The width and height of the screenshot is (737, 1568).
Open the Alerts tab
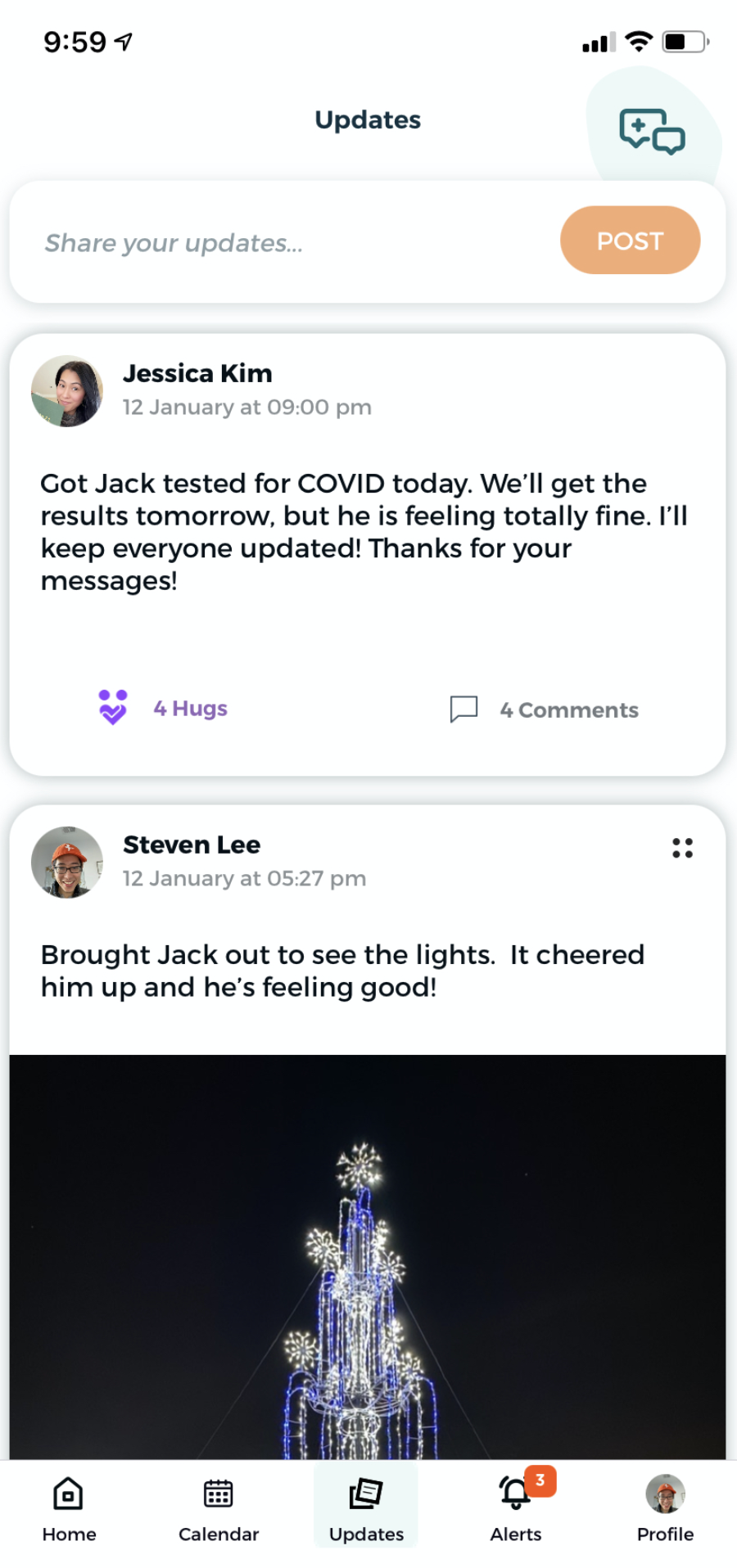click(x=517, y=1509)
